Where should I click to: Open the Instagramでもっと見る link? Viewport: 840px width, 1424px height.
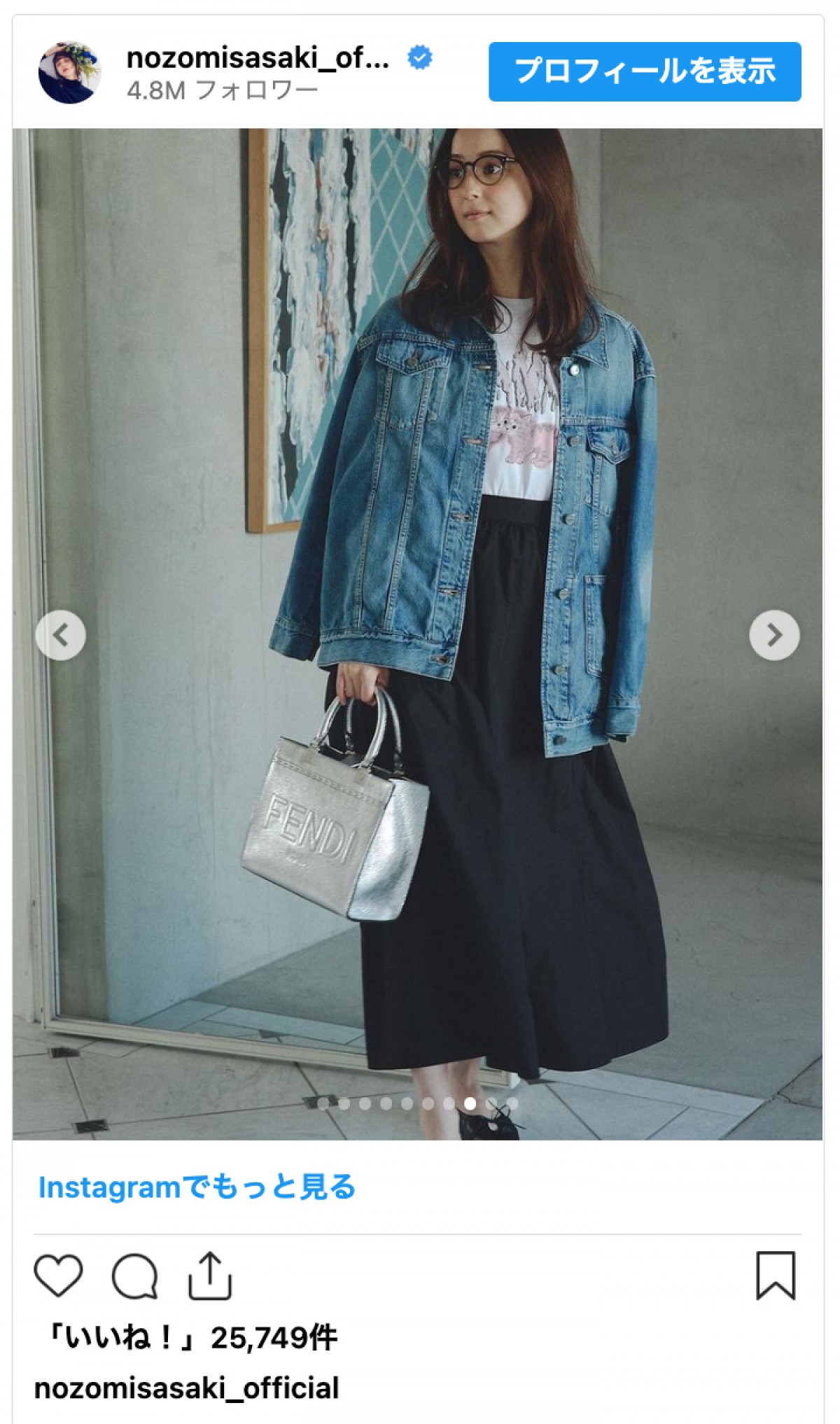(197, 1187)
